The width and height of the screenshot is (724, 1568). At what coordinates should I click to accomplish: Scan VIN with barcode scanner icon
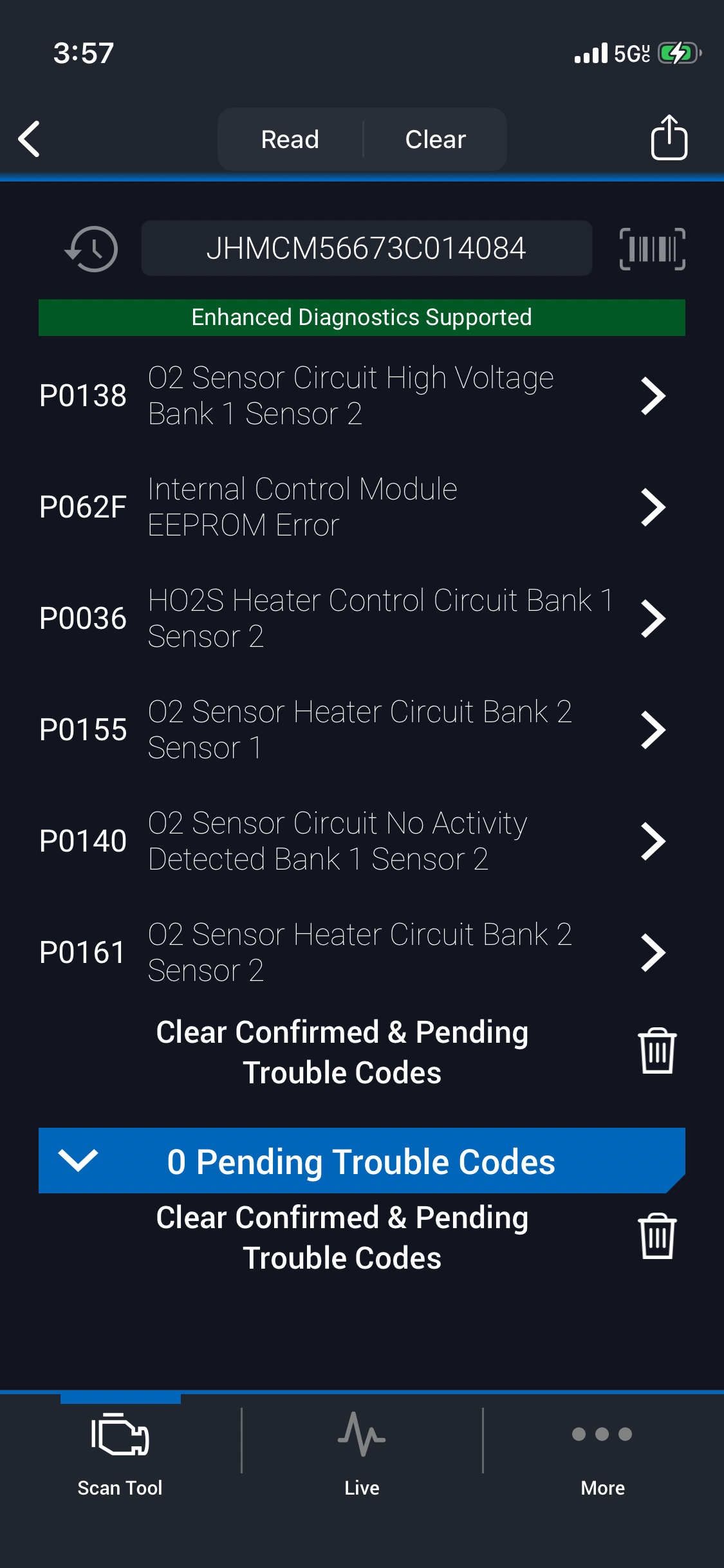652,248
